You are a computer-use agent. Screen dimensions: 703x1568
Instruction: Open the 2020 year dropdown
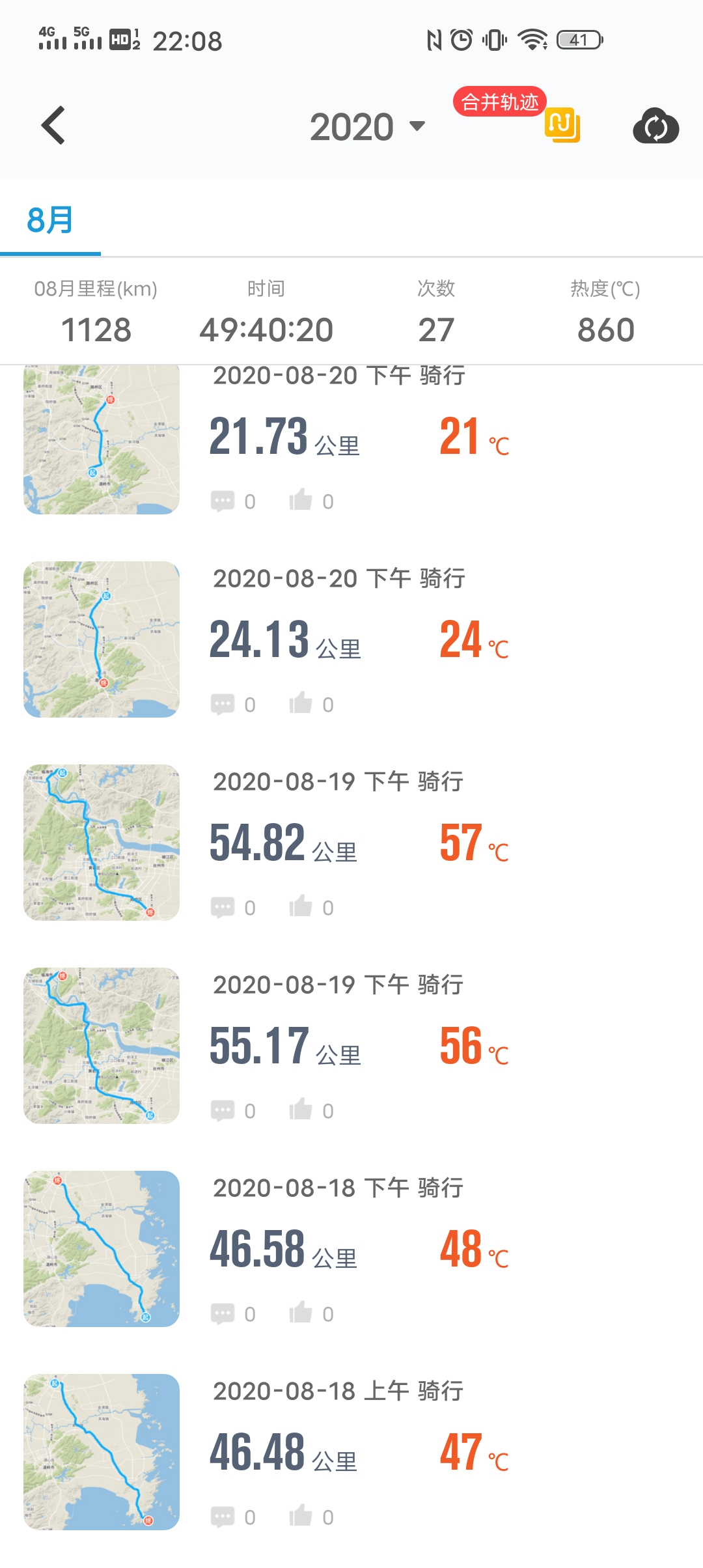(367, 126)
